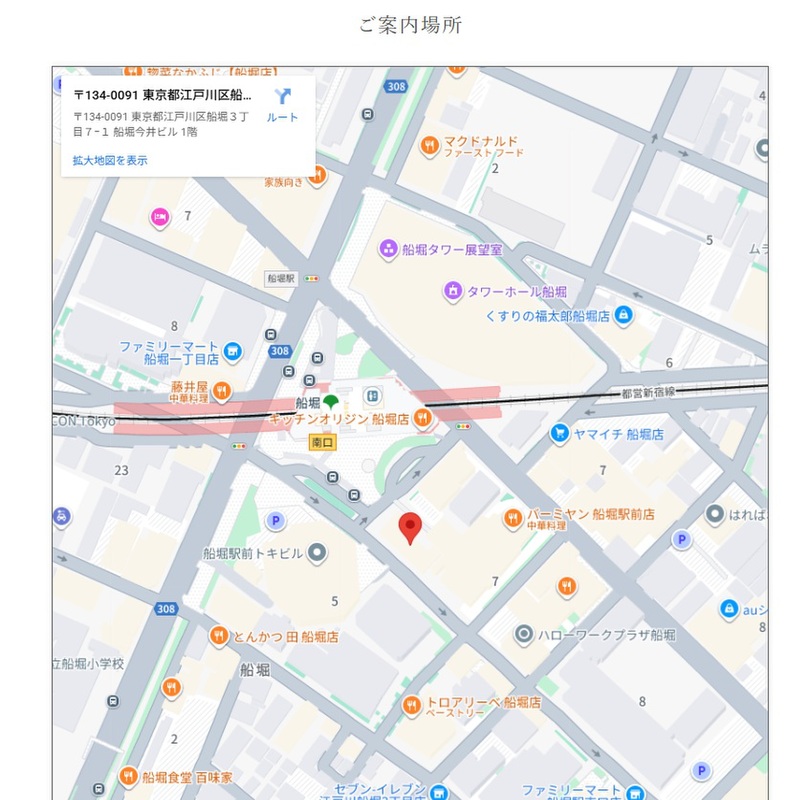Select トロアリーベ 船堀店 bakery marker
This screenshot has height=800, width=809.
pyautogui.click(x=411, y=707)
